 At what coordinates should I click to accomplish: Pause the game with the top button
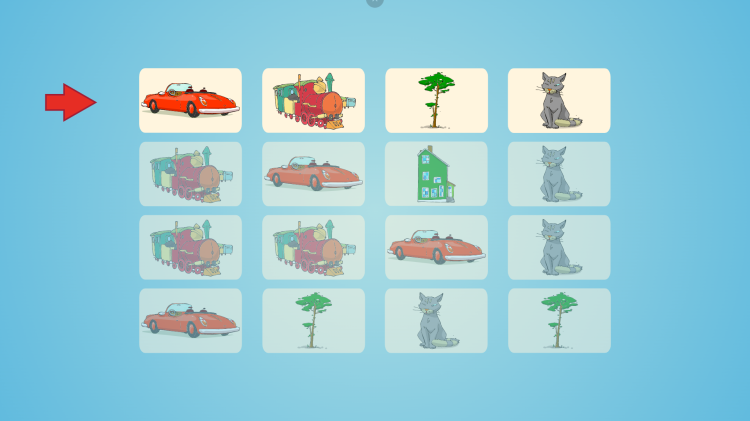point(375,2)
